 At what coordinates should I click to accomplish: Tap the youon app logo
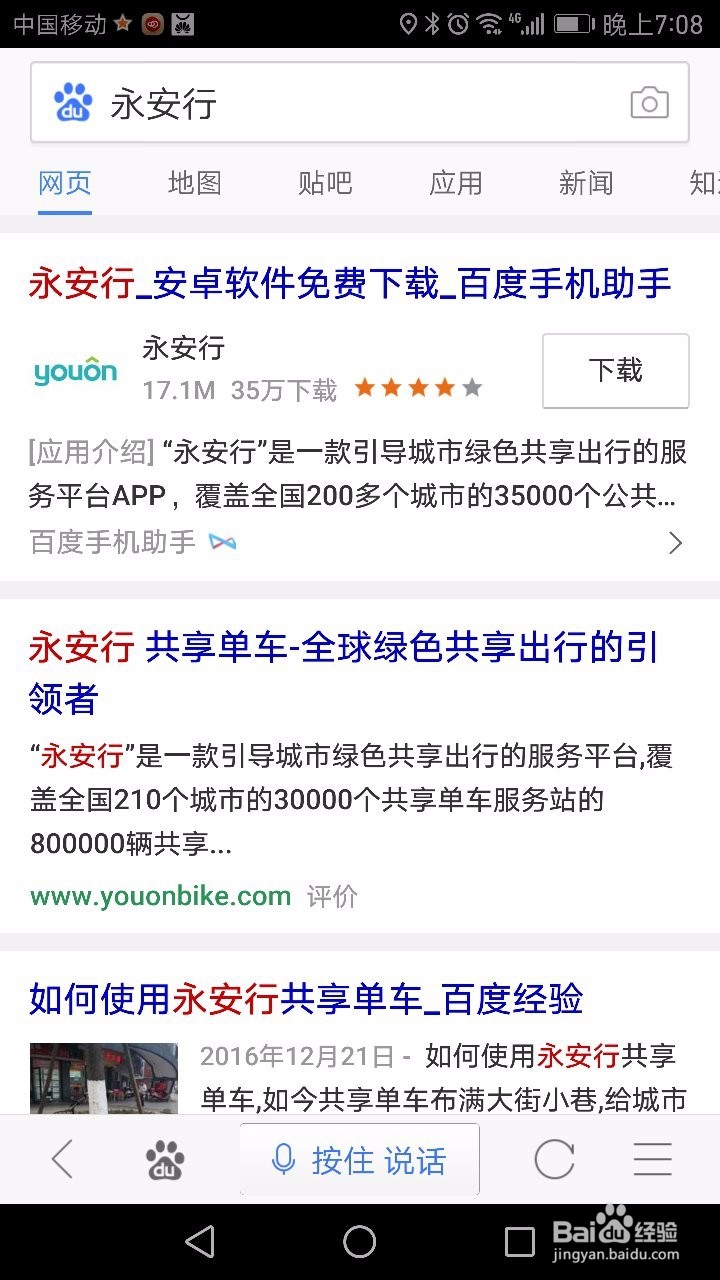pos(75,371)
